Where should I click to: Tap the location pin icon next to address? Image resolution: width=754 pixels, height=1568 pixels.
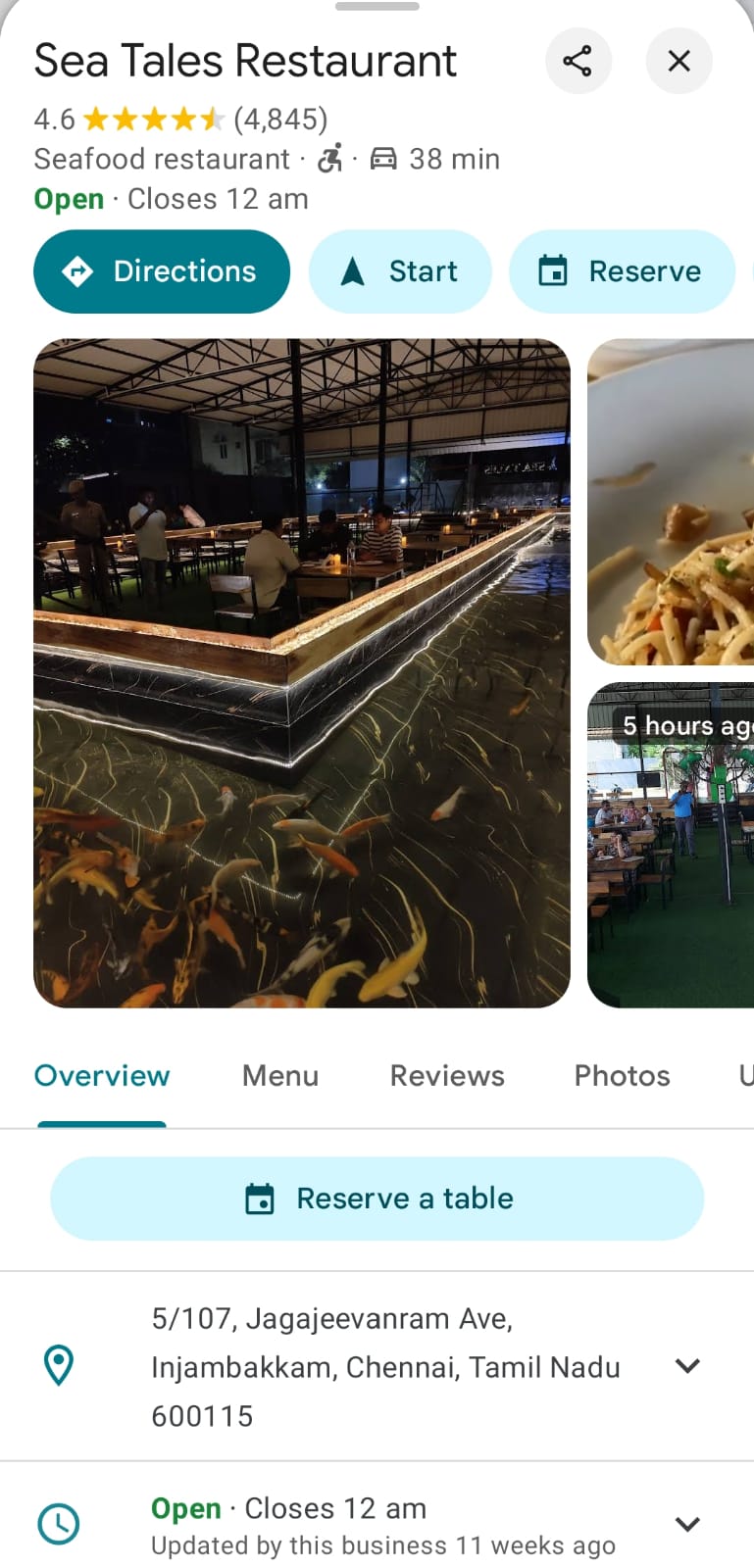(x=58, y=1365)
